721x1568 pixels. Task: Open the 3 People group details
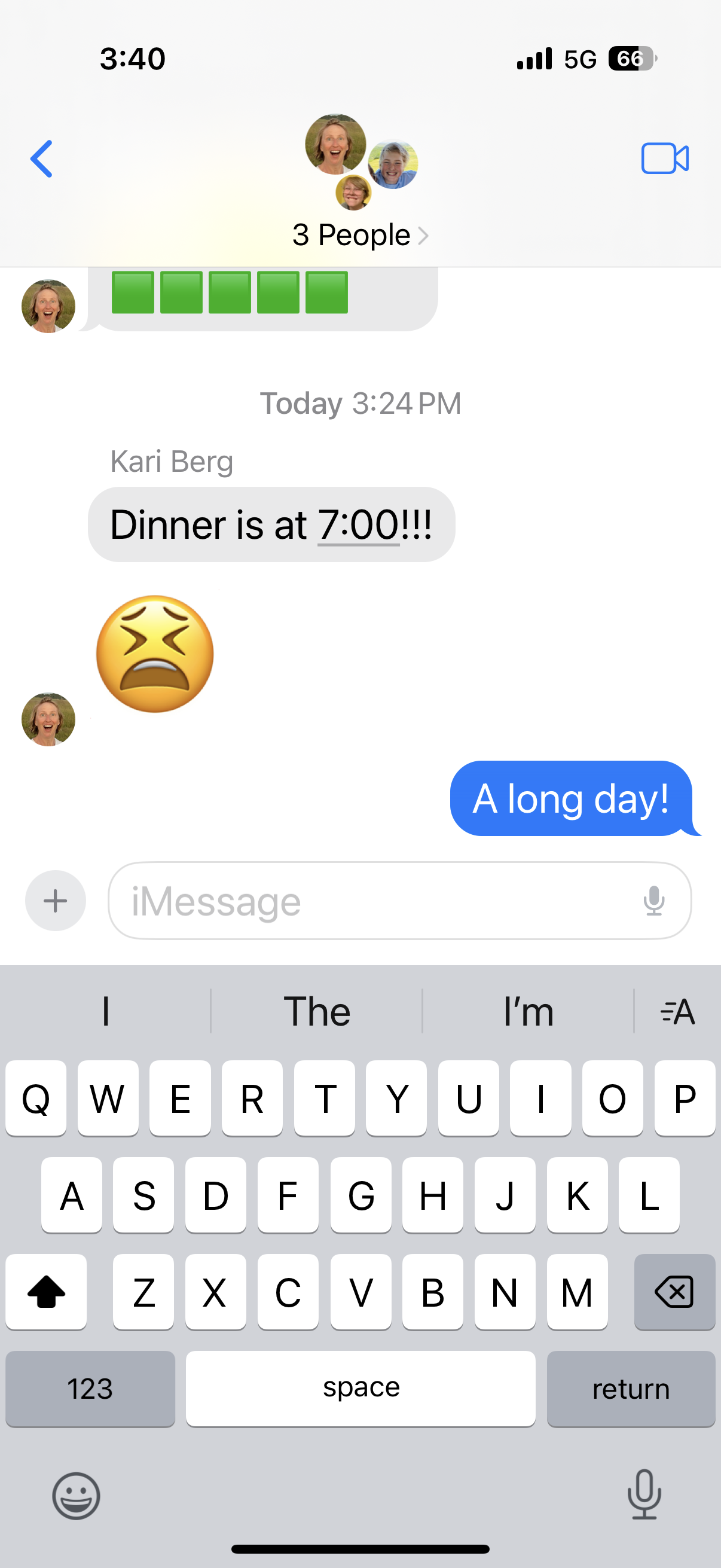[x=360, y=235]
